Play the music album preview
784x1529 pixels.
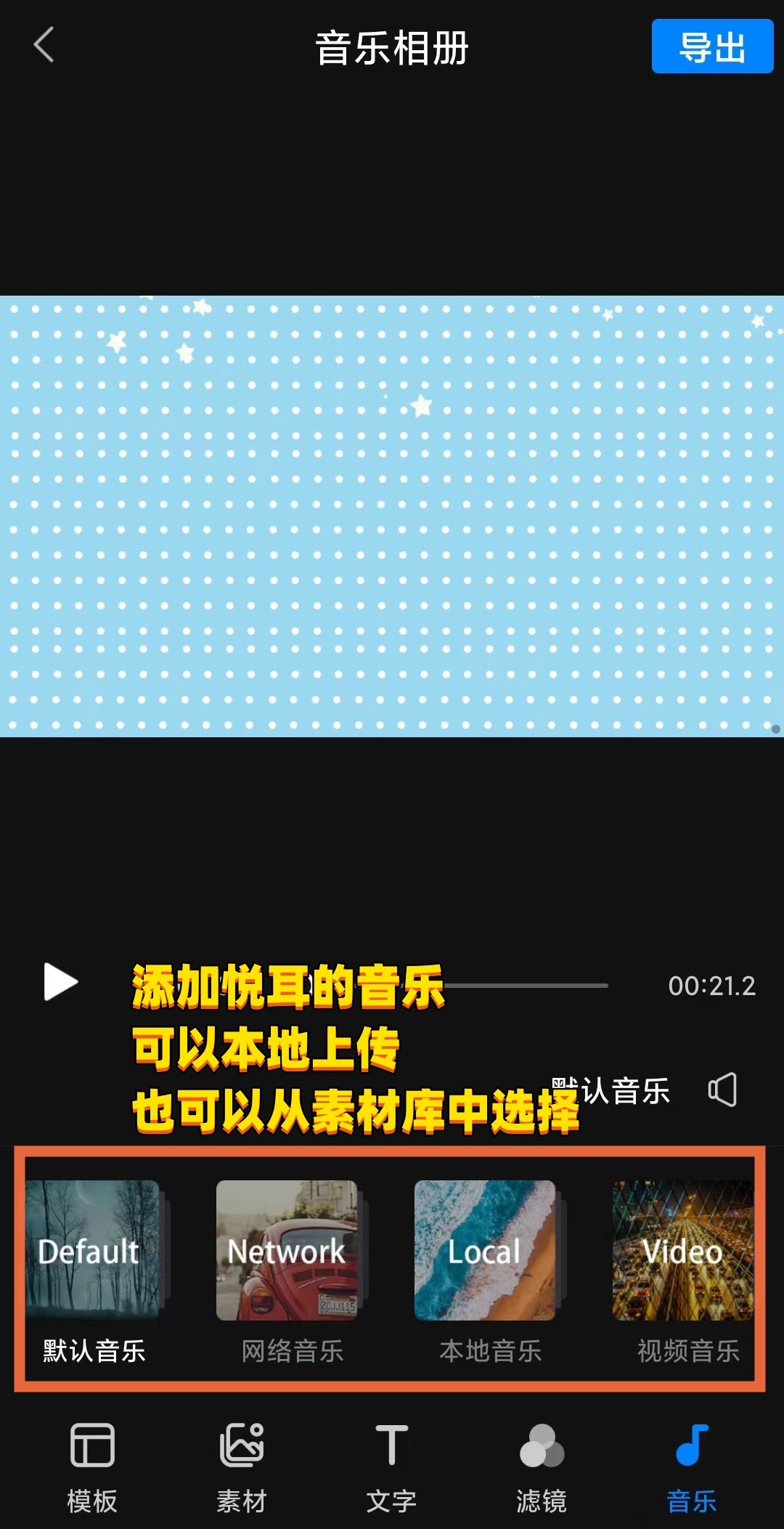61,982
